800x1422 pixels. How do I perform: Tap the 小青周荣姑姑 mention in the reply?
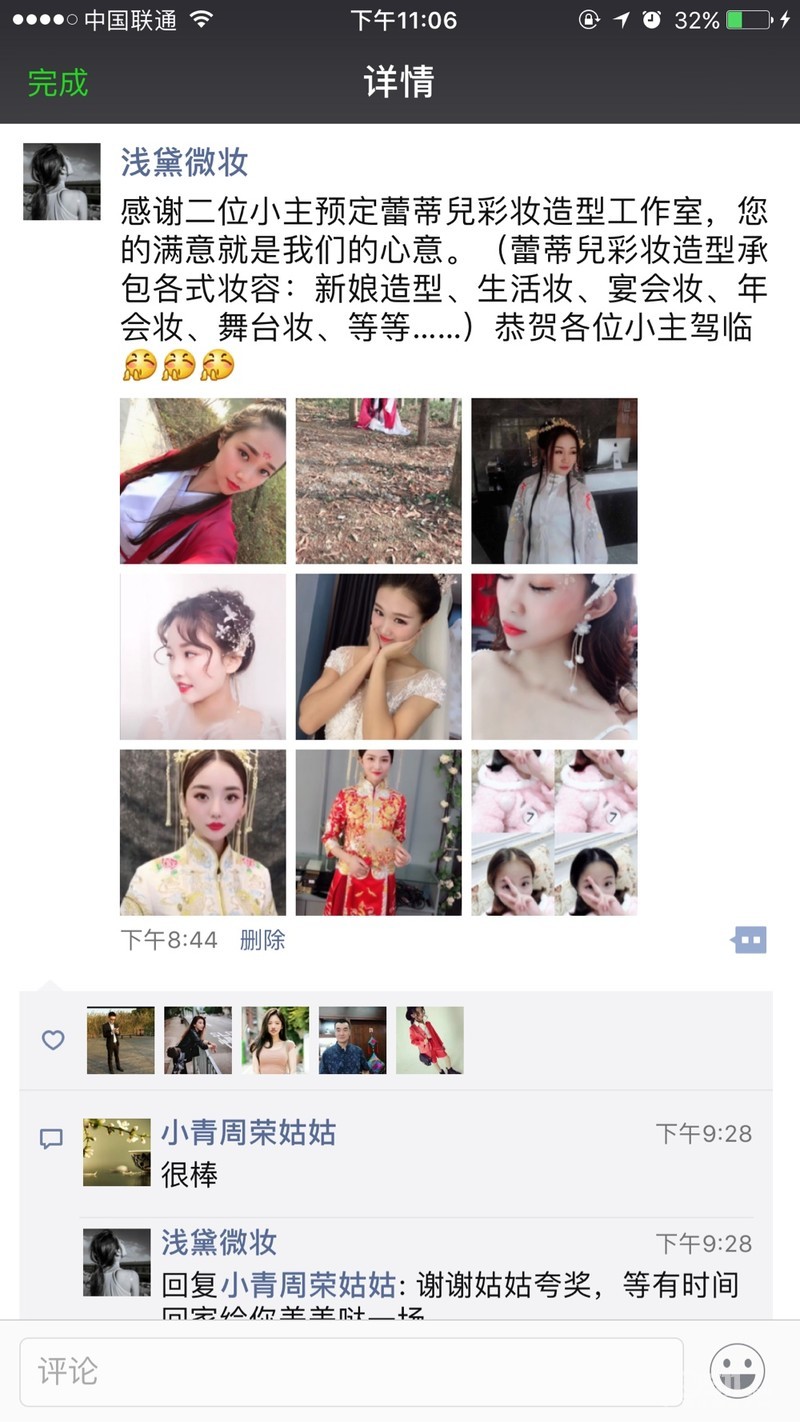click(x=307, y=1284)
